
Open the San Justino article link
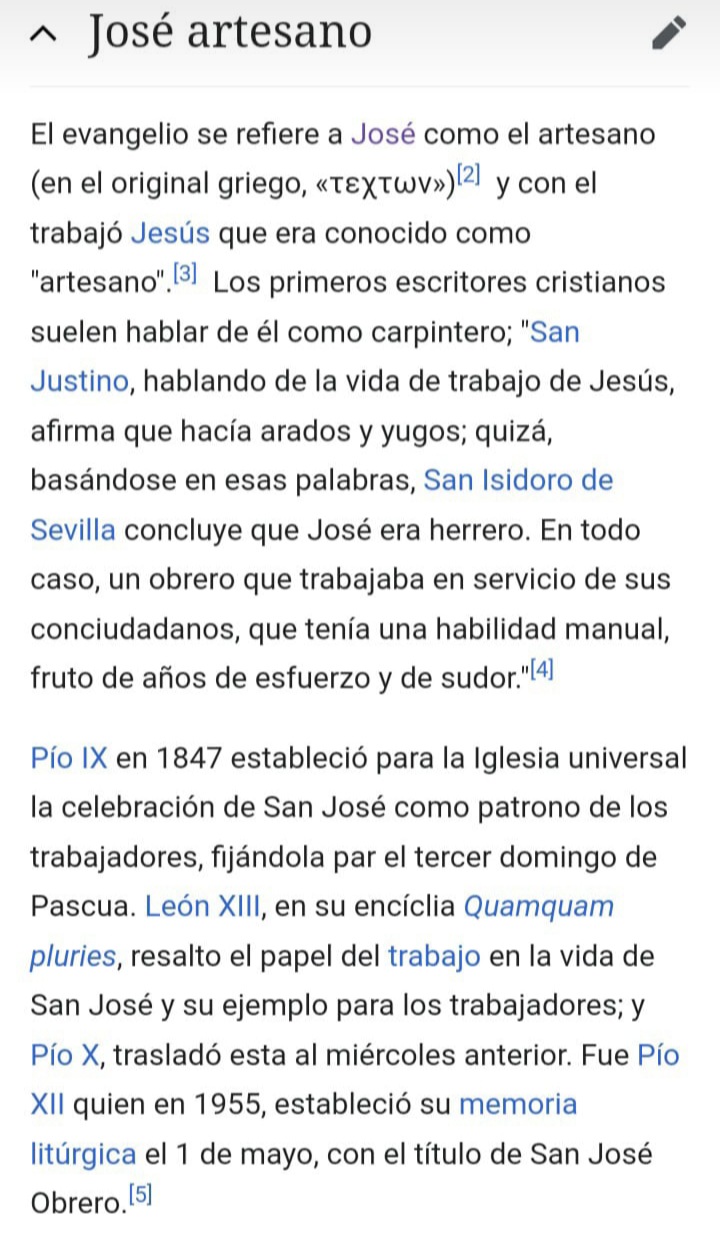point(78,381)
